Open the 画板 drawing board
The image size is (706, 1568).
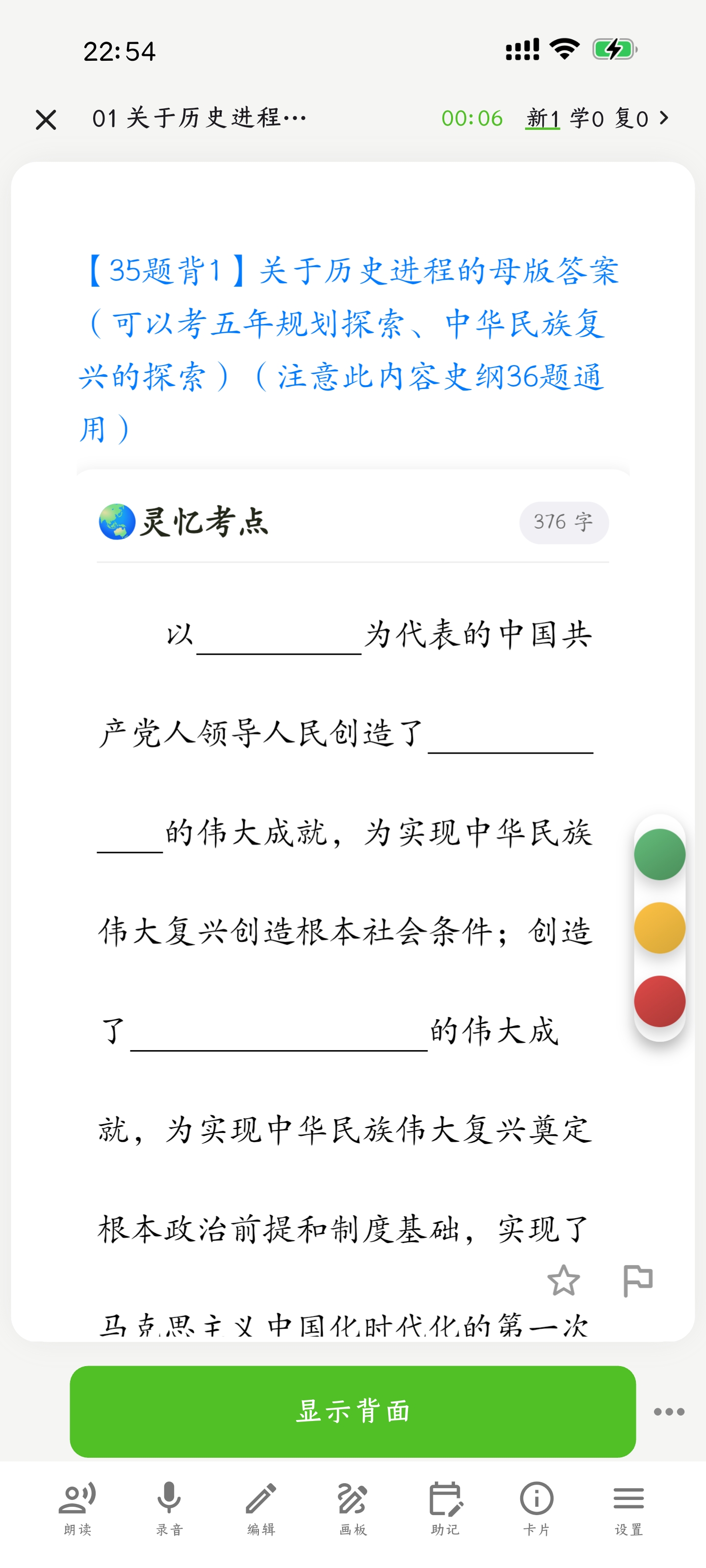tap(353, 1507)
